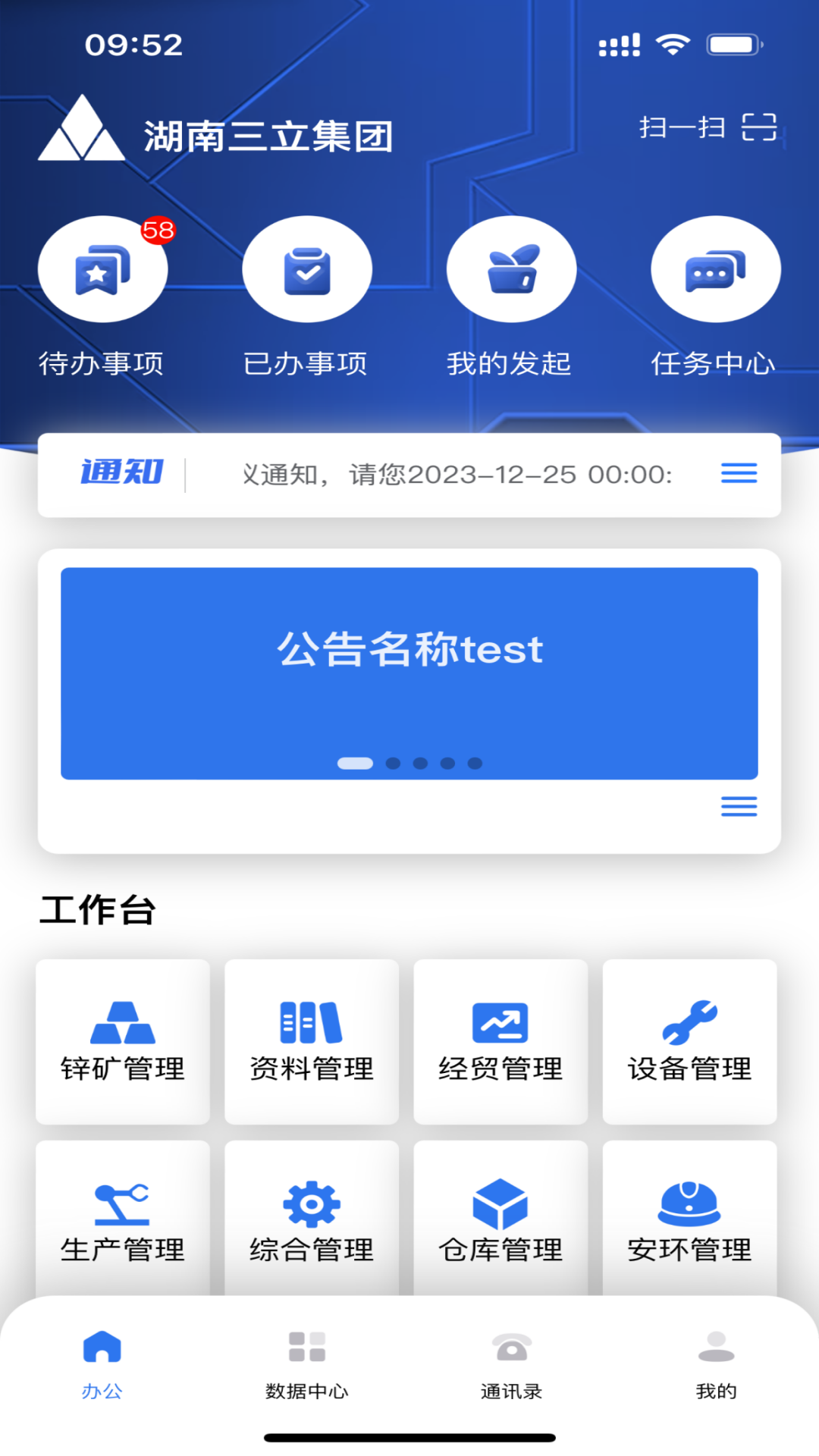This screenshot has width=819, height=1456.
Task: Open the announcement list menu icon
Action: click(x=739, y=806)
